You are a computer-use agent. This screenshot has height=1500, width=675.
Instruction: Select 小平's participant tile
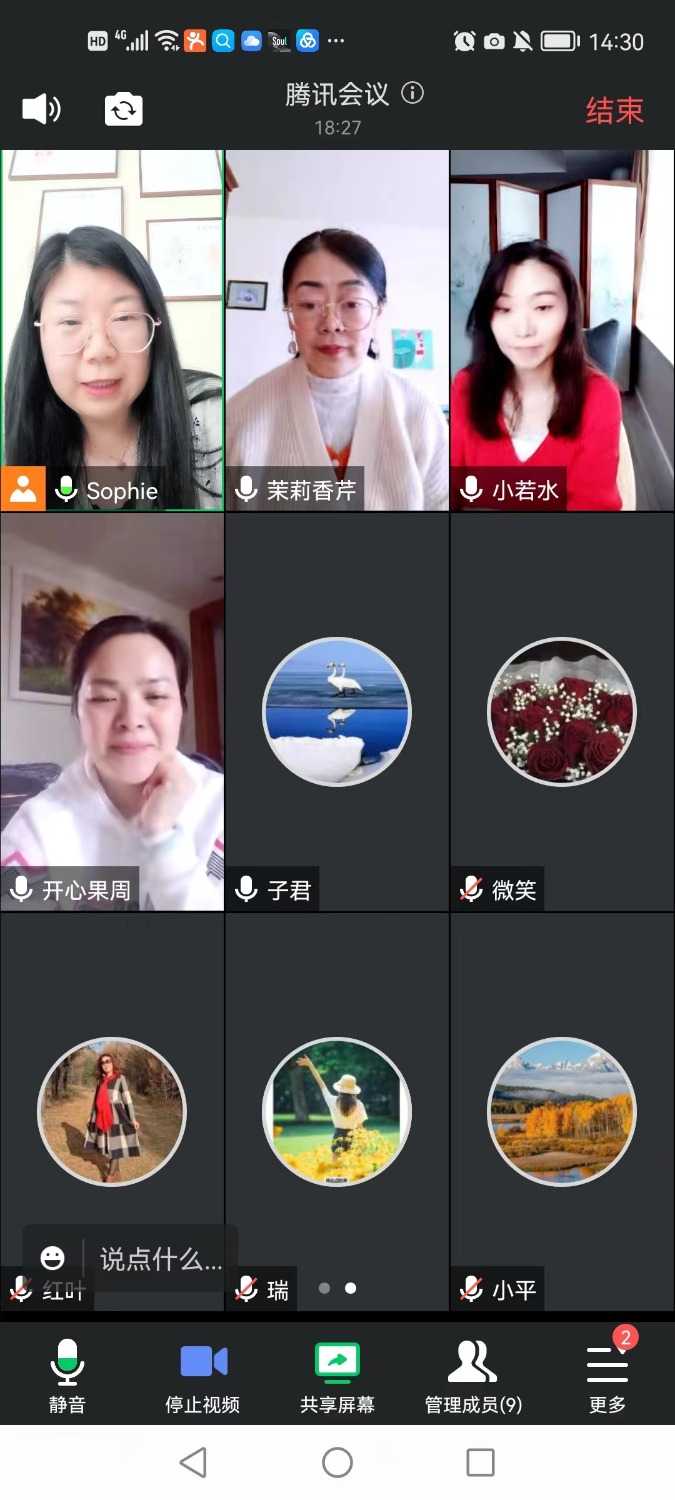point(562,1110)
